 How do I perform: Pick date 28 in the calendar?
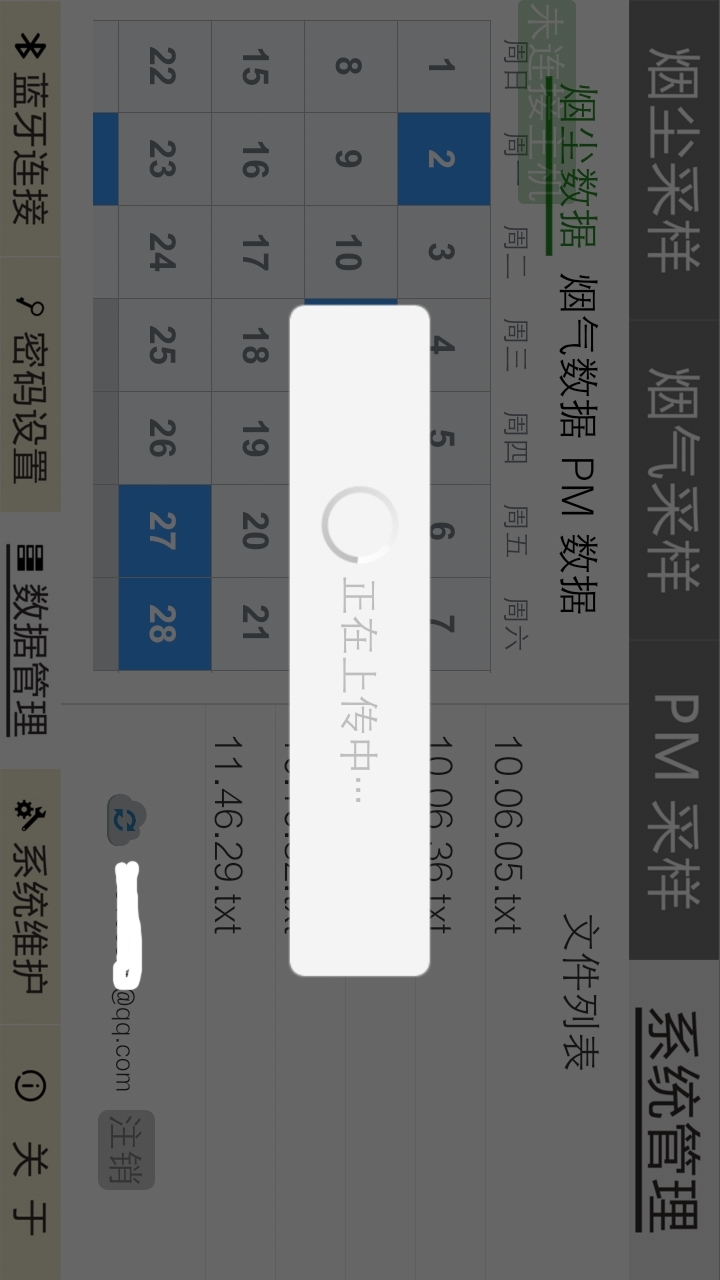[164, 624]
